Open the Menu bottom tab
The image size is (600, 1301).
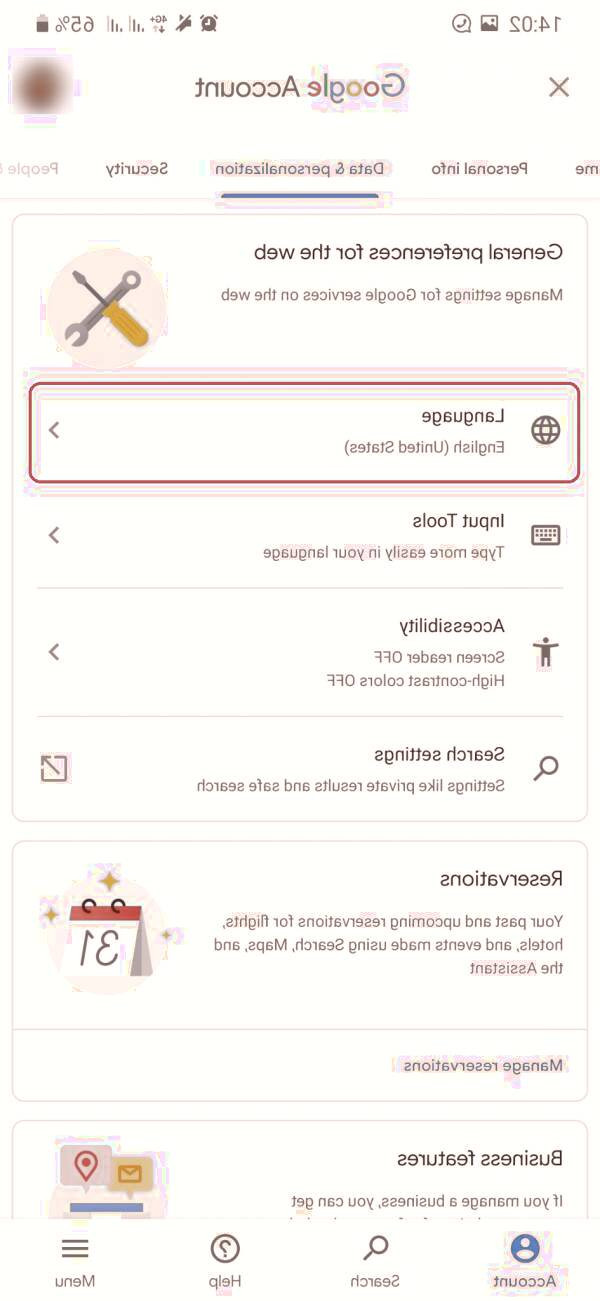click(75, 1260)
